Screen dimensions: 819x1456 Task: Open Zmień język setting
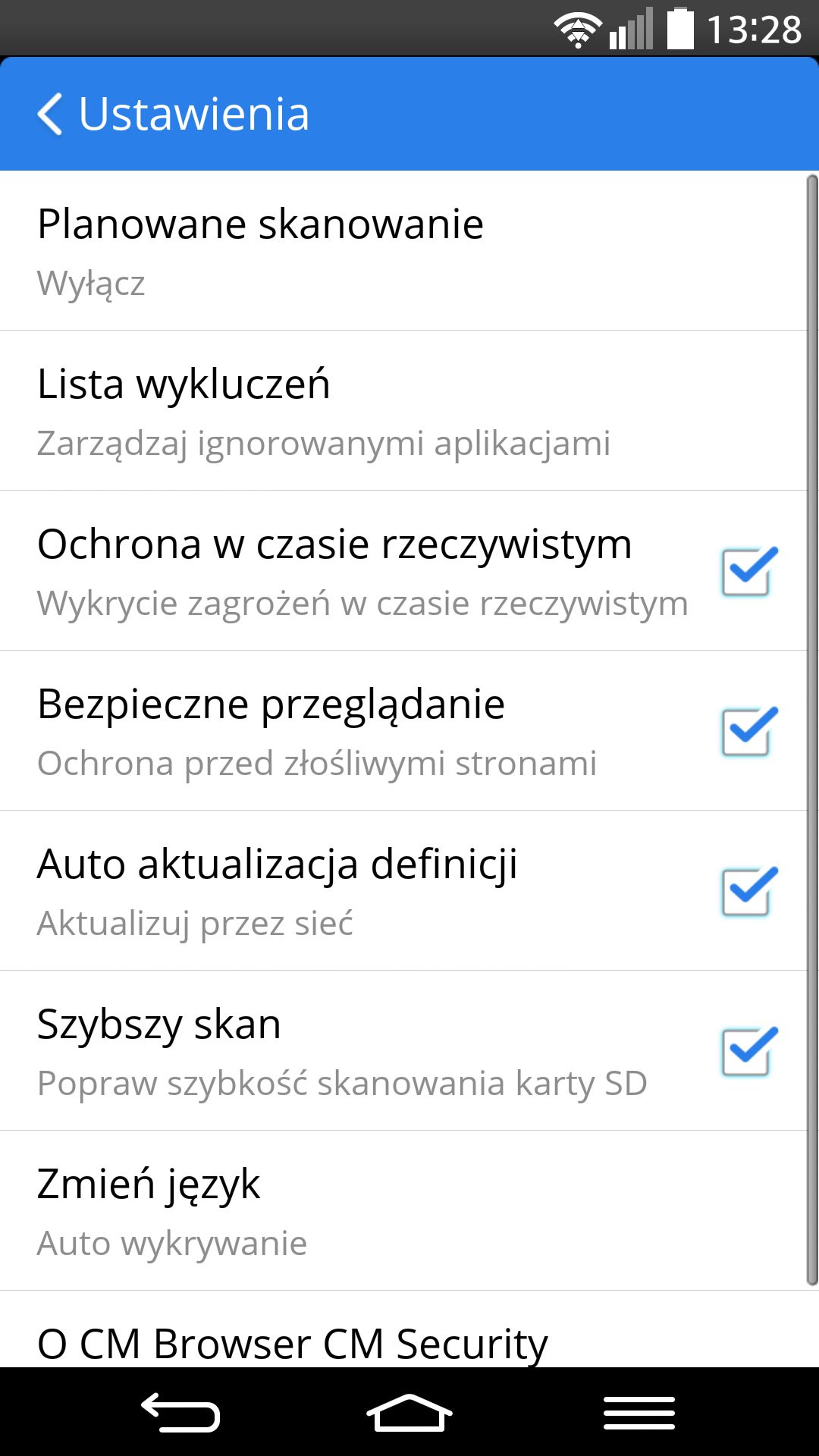[403, 1211]
